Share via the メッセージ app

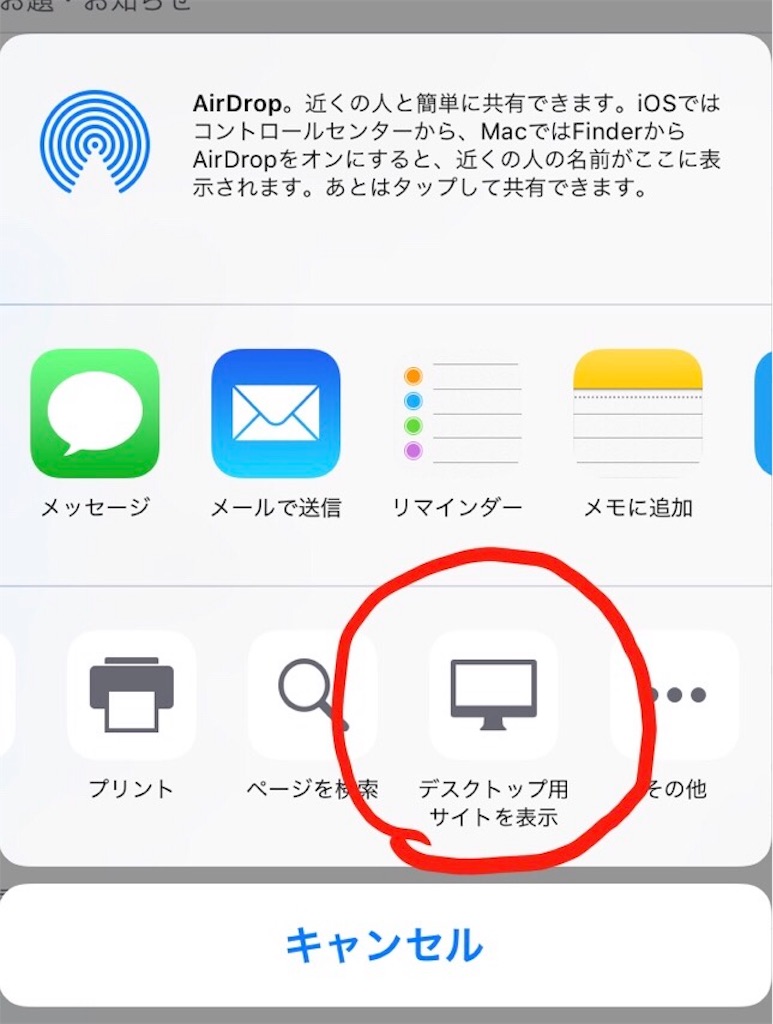(95, 413)
